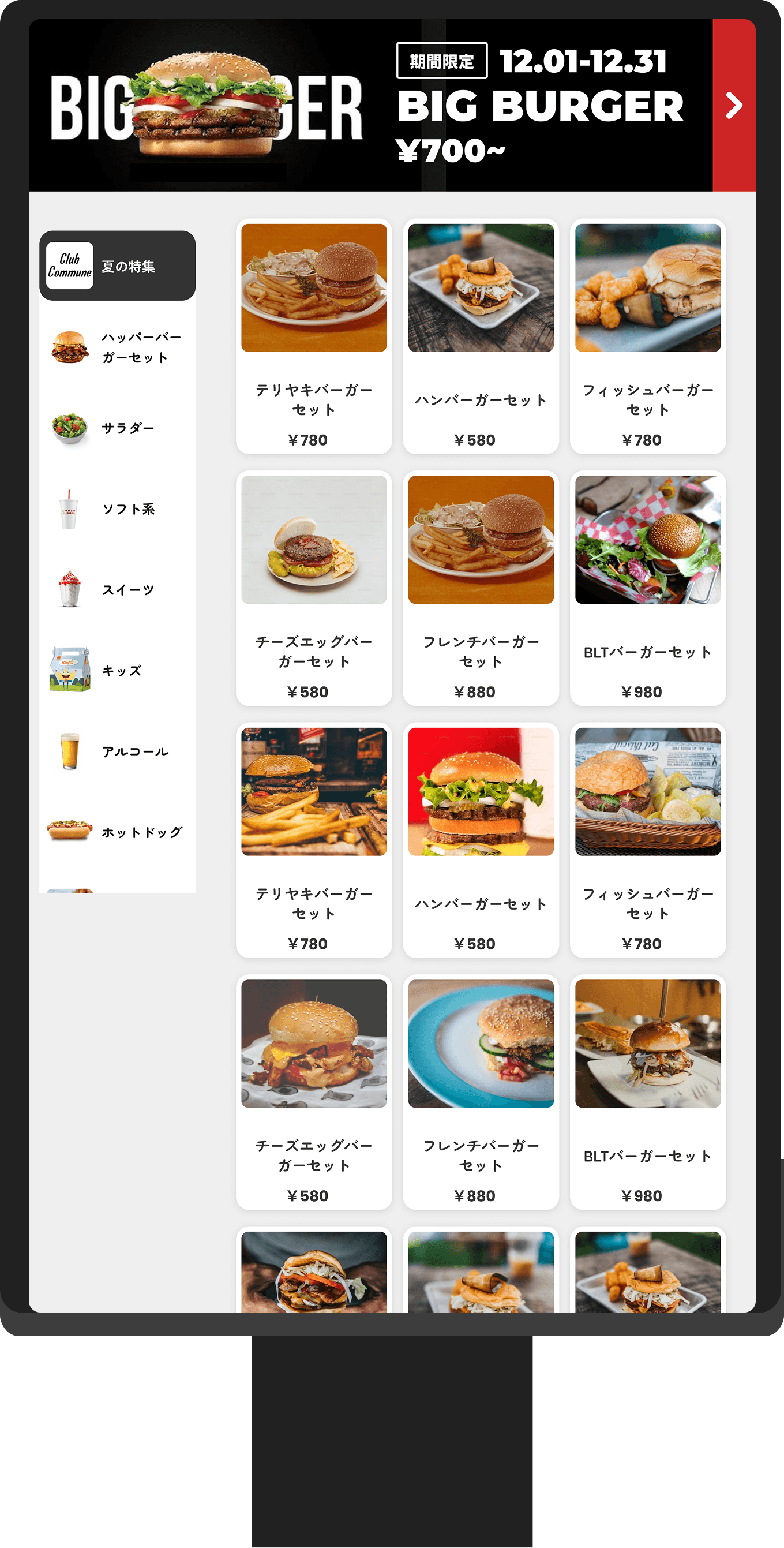Switch to the ハッパーバーガーセット category
The width and height of the screenshot is (784, 1548).
pyautogui.click(x=117, y=347)
